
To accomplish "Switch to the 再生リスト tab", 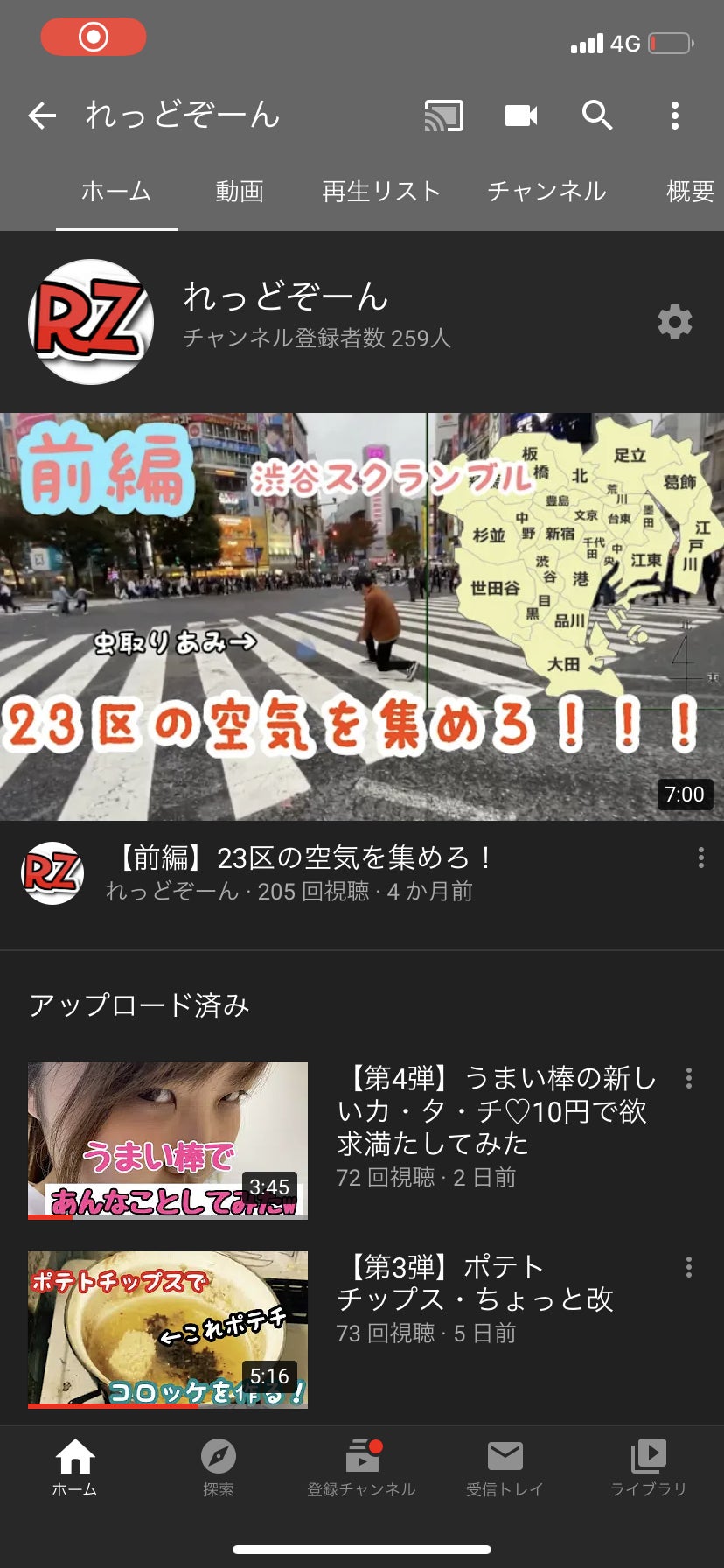I will click(x=379, y=191).
